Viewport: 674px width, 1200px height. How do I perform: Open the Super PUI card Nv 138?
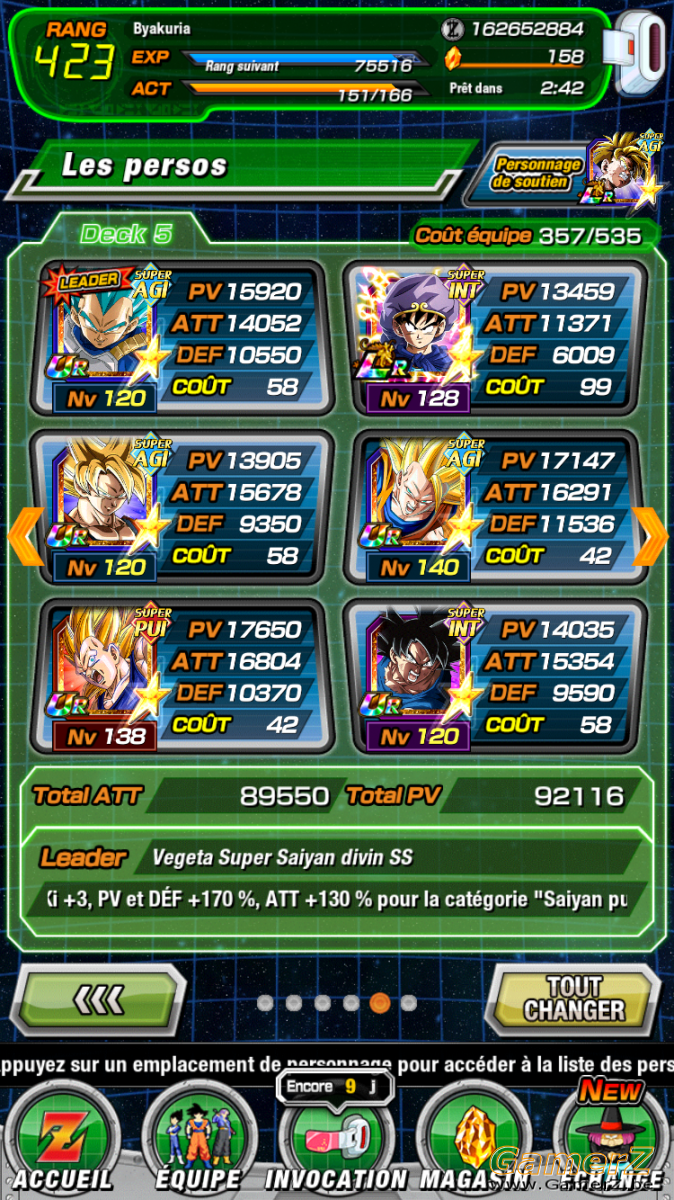pyautogui.click(x=180, y=677)
